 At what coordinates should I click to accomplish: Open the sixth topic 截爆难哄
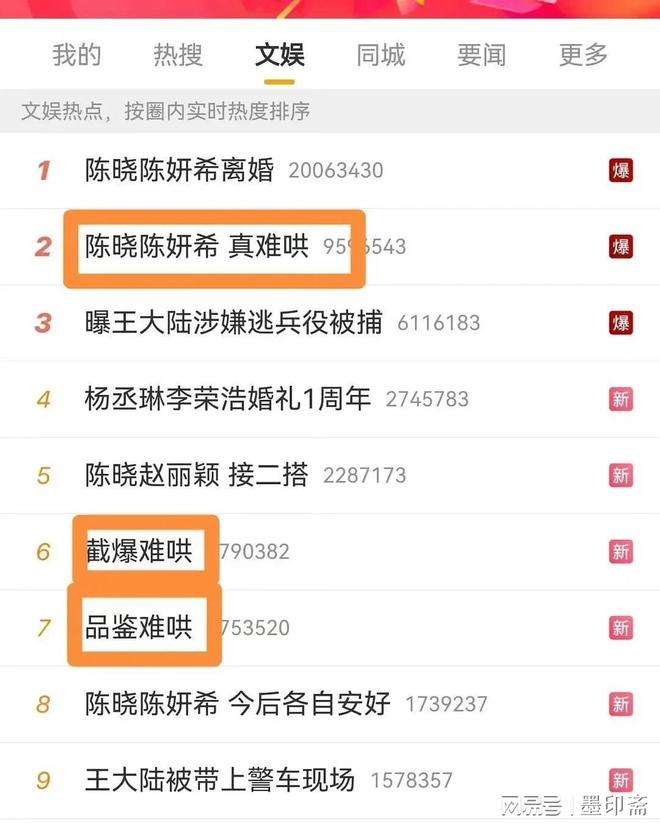click(x=139, y=550)
